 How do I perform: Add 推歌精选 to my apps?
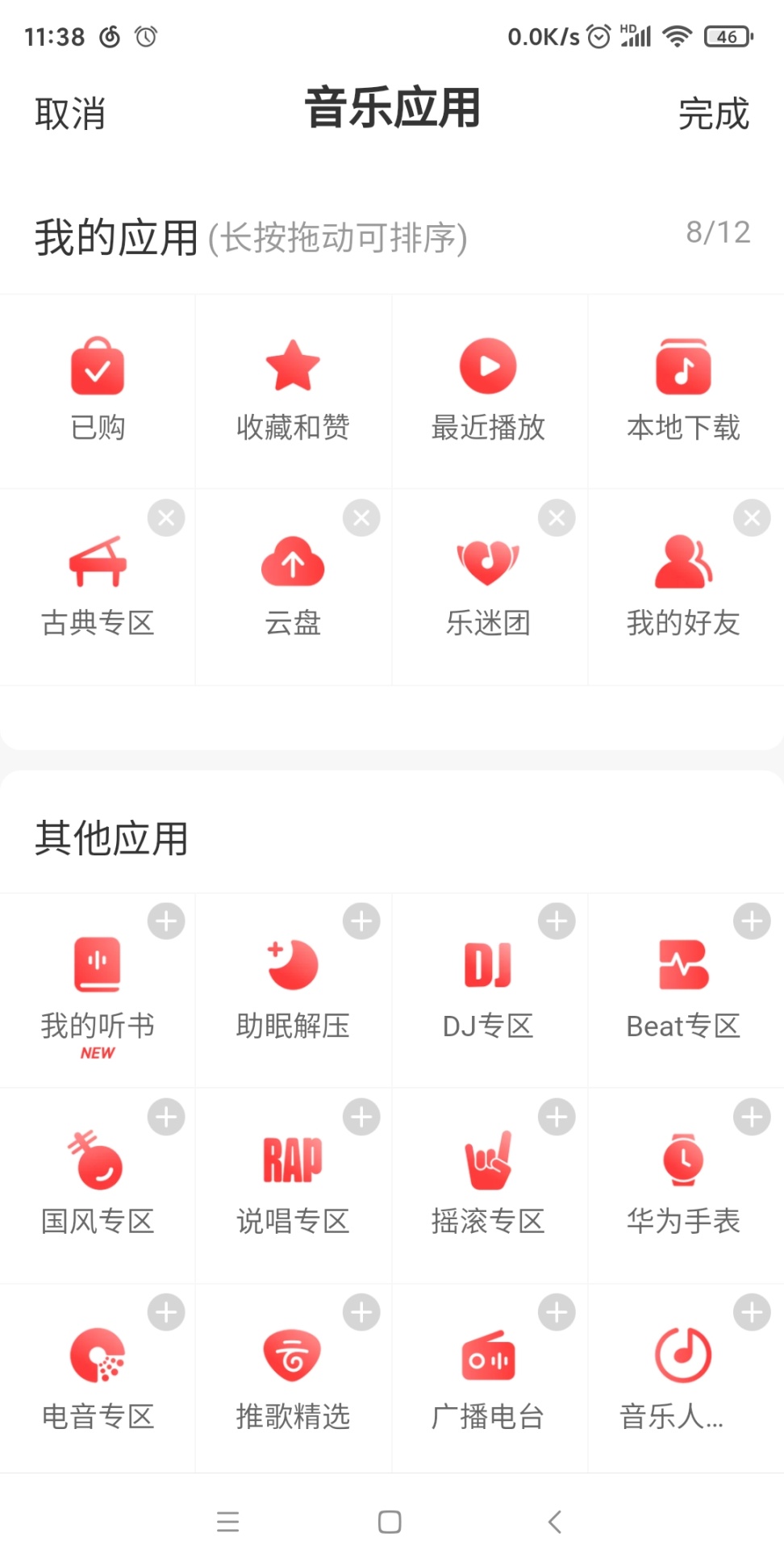point(361,1313)
